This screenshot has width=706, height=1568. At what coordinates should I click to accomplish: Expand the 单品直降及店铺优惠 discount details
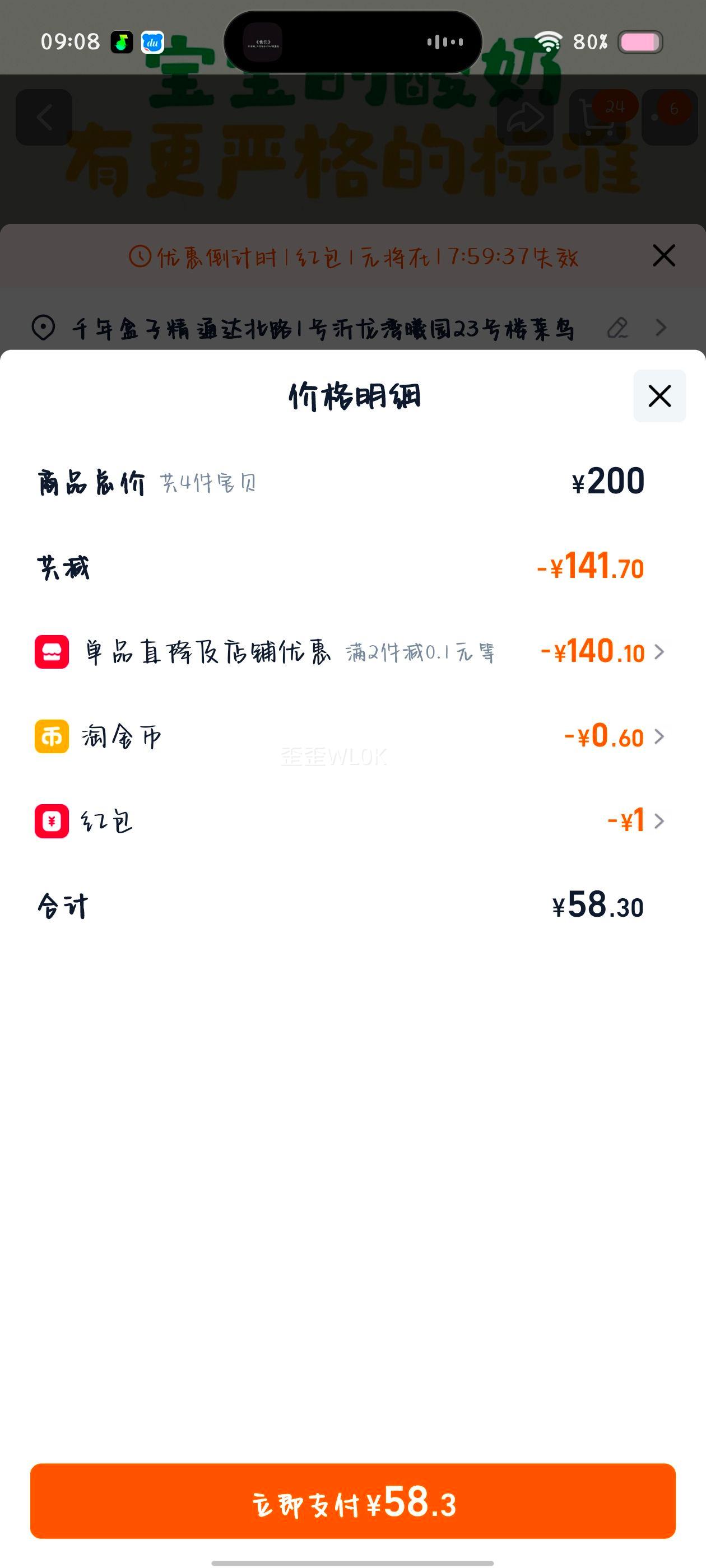point(659,652)
